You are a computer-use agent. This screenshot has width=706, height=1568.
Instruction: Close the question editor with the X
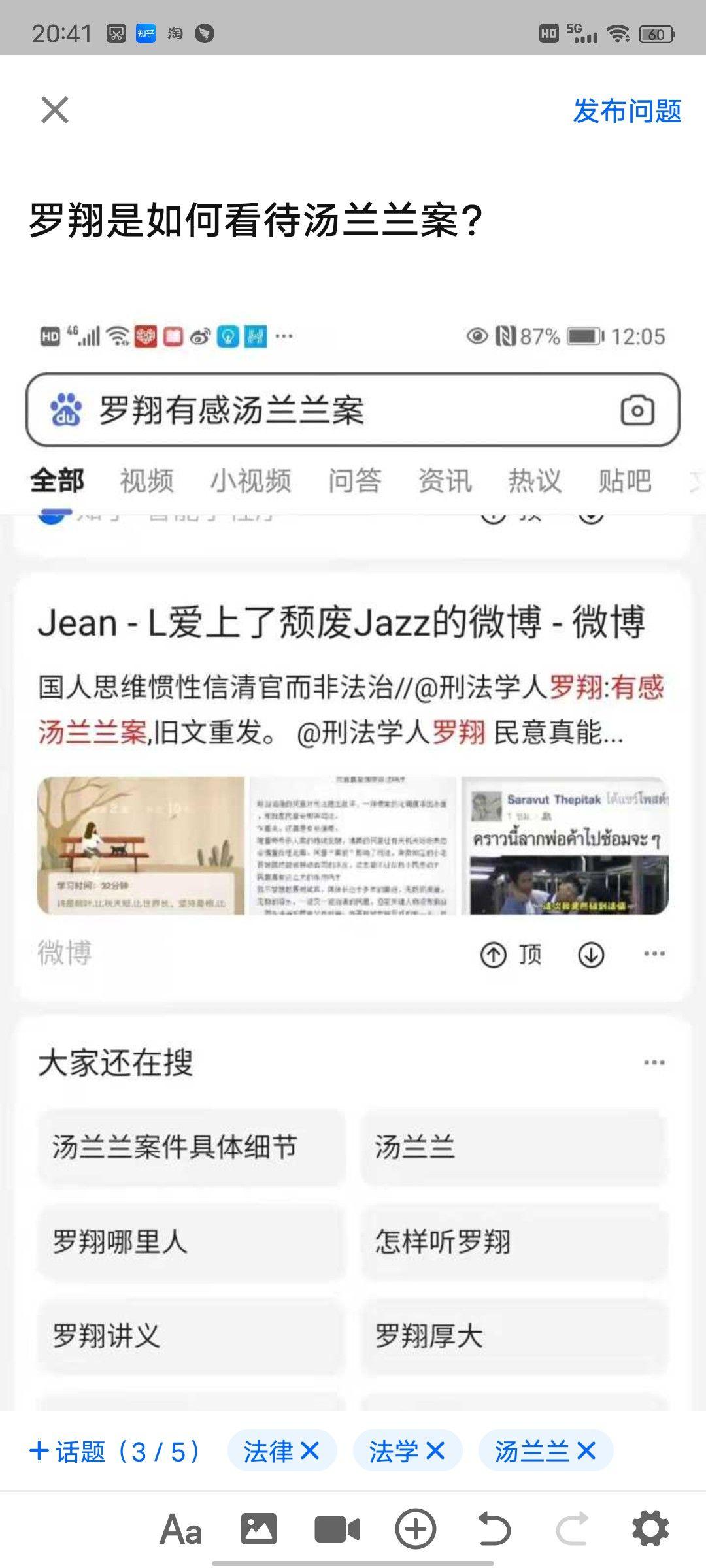[56, 111]
